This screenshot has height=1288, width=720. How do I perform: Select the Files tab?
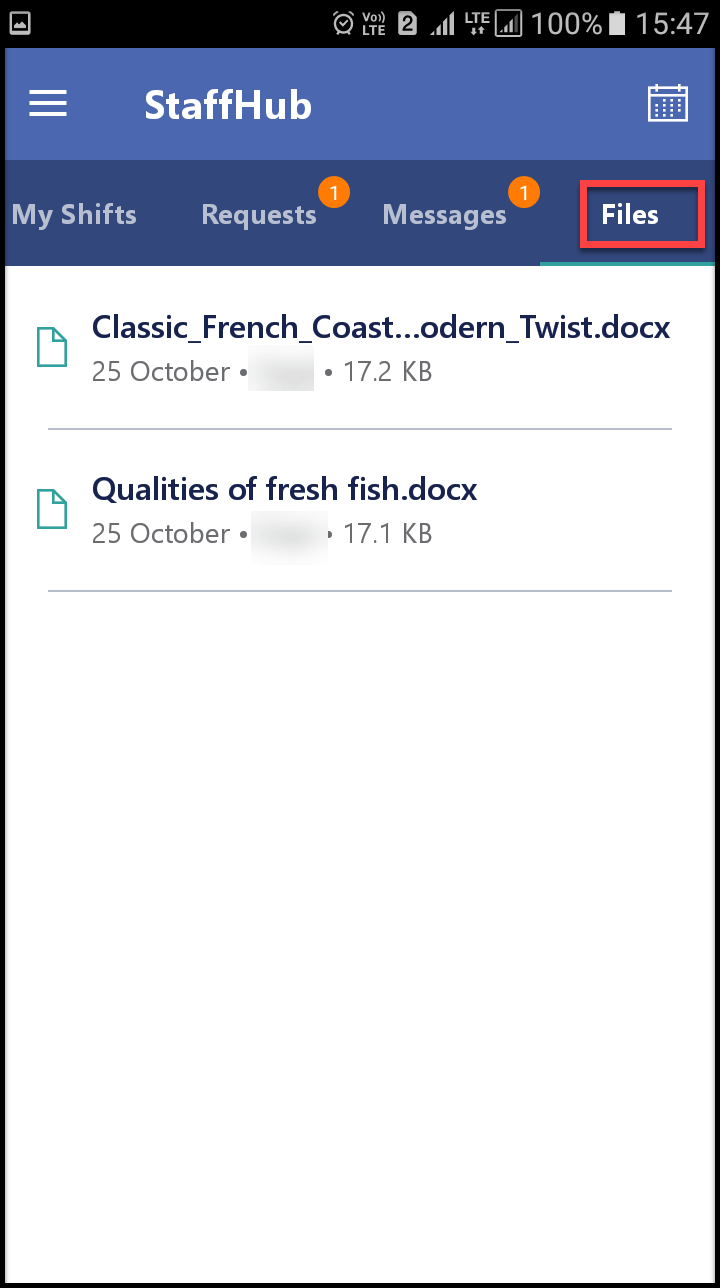pos(630,215)
